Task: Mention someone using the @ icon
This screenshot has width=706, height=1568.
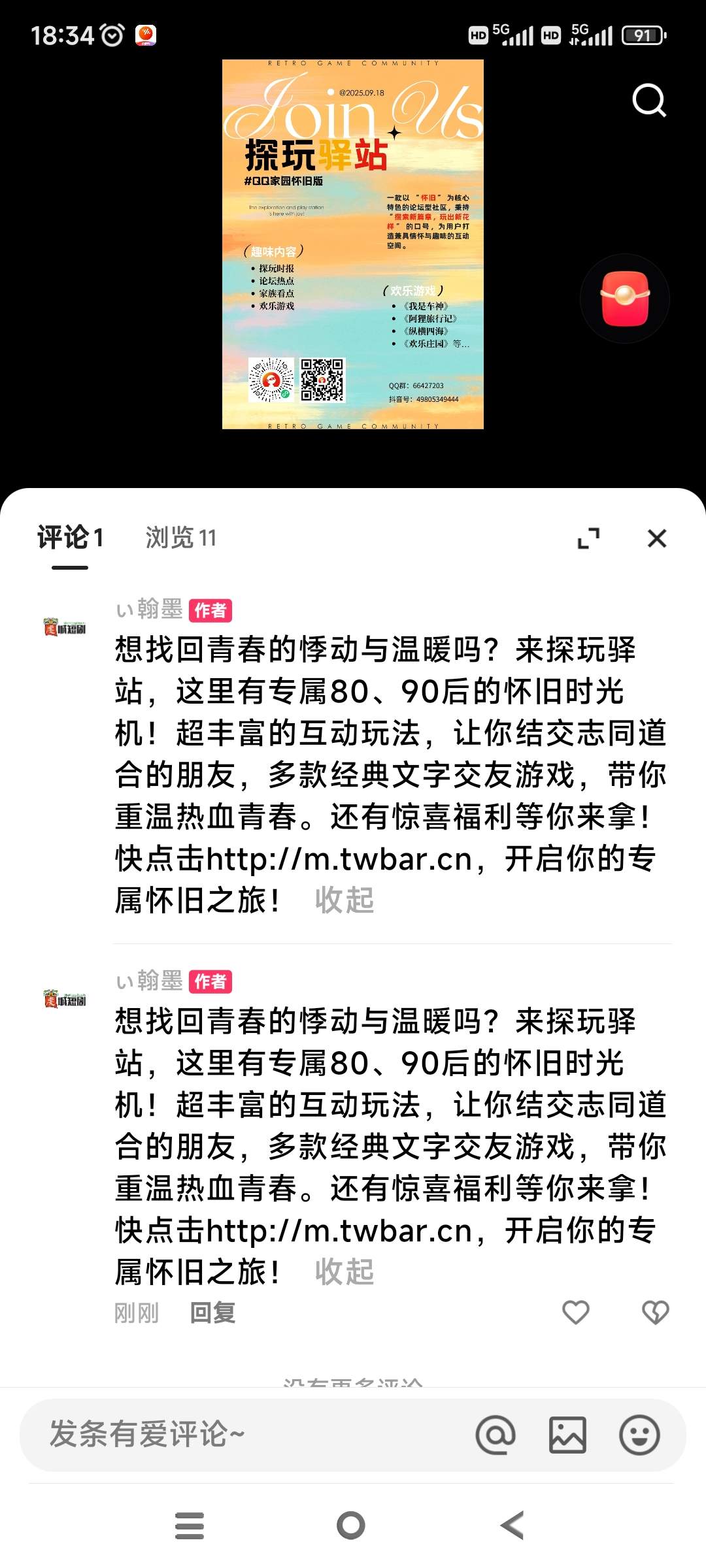Action: (x=496, y=1435)
